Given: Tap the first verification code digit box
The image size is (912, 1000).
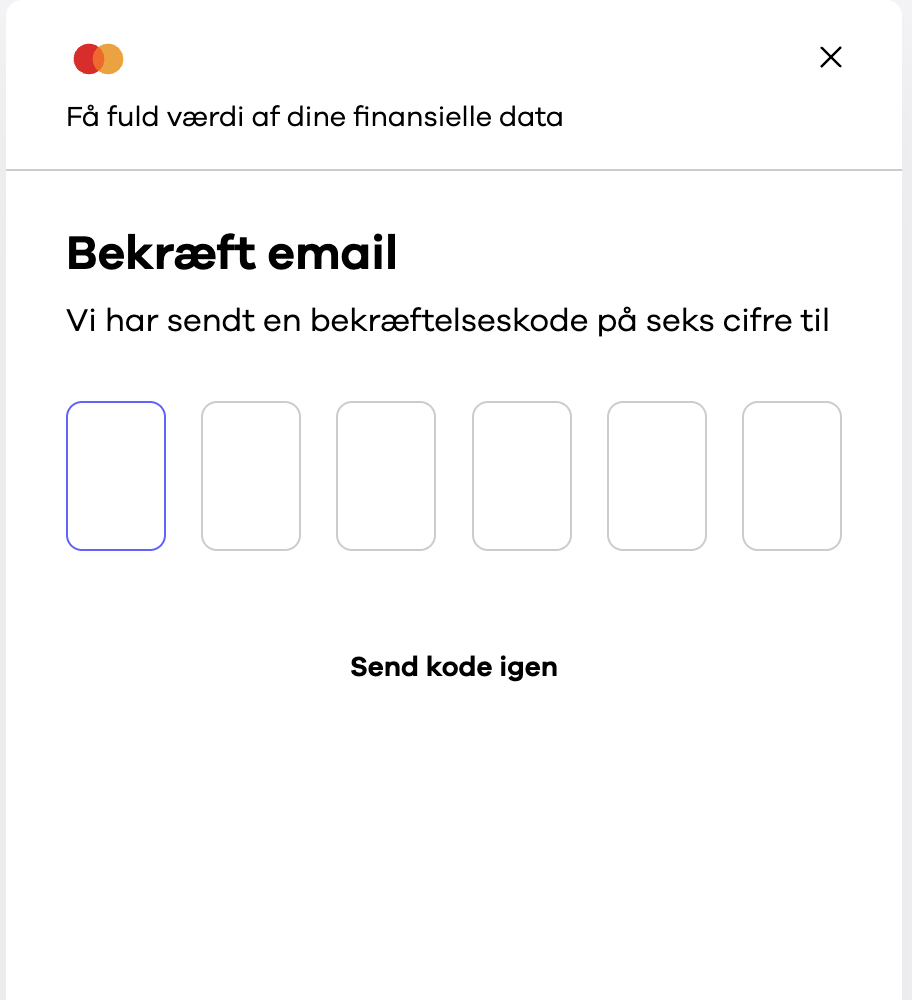Looking at the screenshot, I should click(x=116, y=476).
